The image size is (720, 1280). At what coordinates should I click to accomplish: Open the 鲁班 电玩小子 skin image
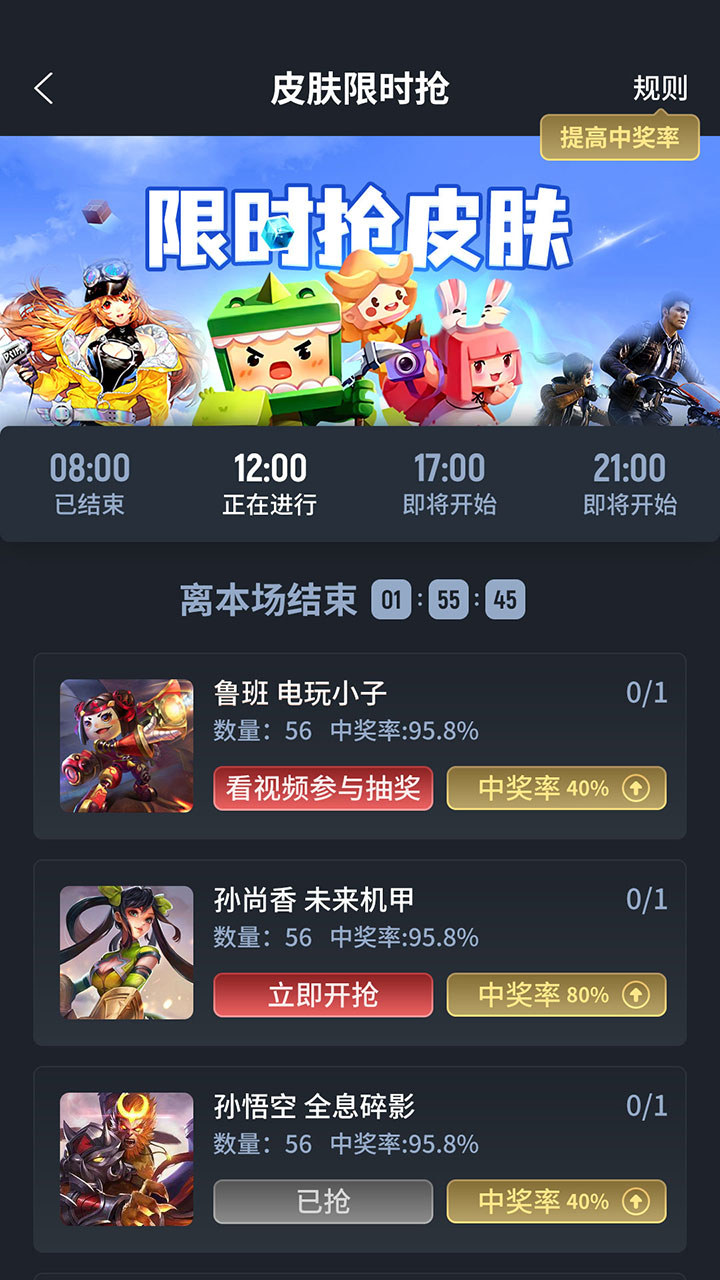[127, 746]
